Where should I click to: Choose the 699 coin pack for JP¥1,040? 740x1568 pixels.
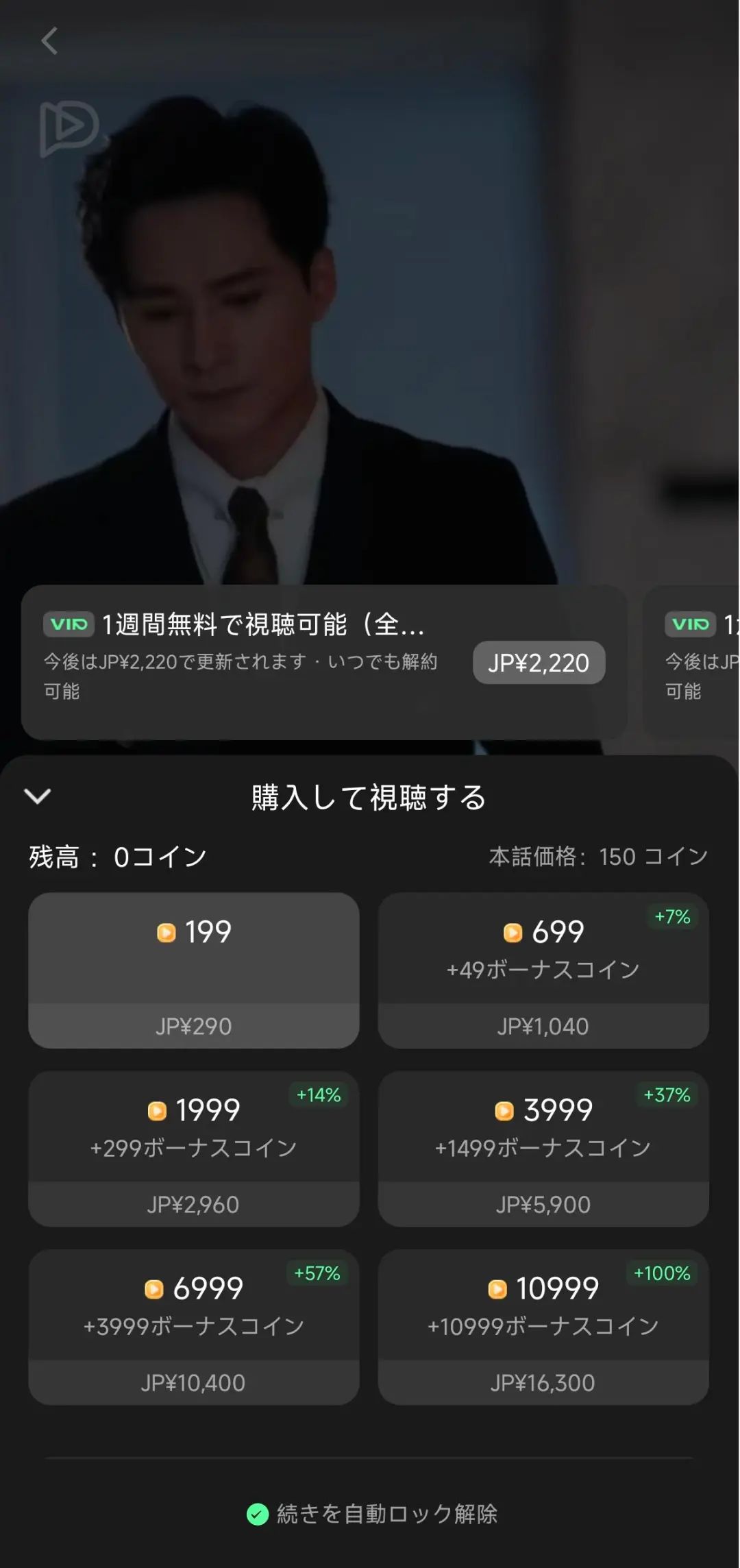(x=543, y=970)
